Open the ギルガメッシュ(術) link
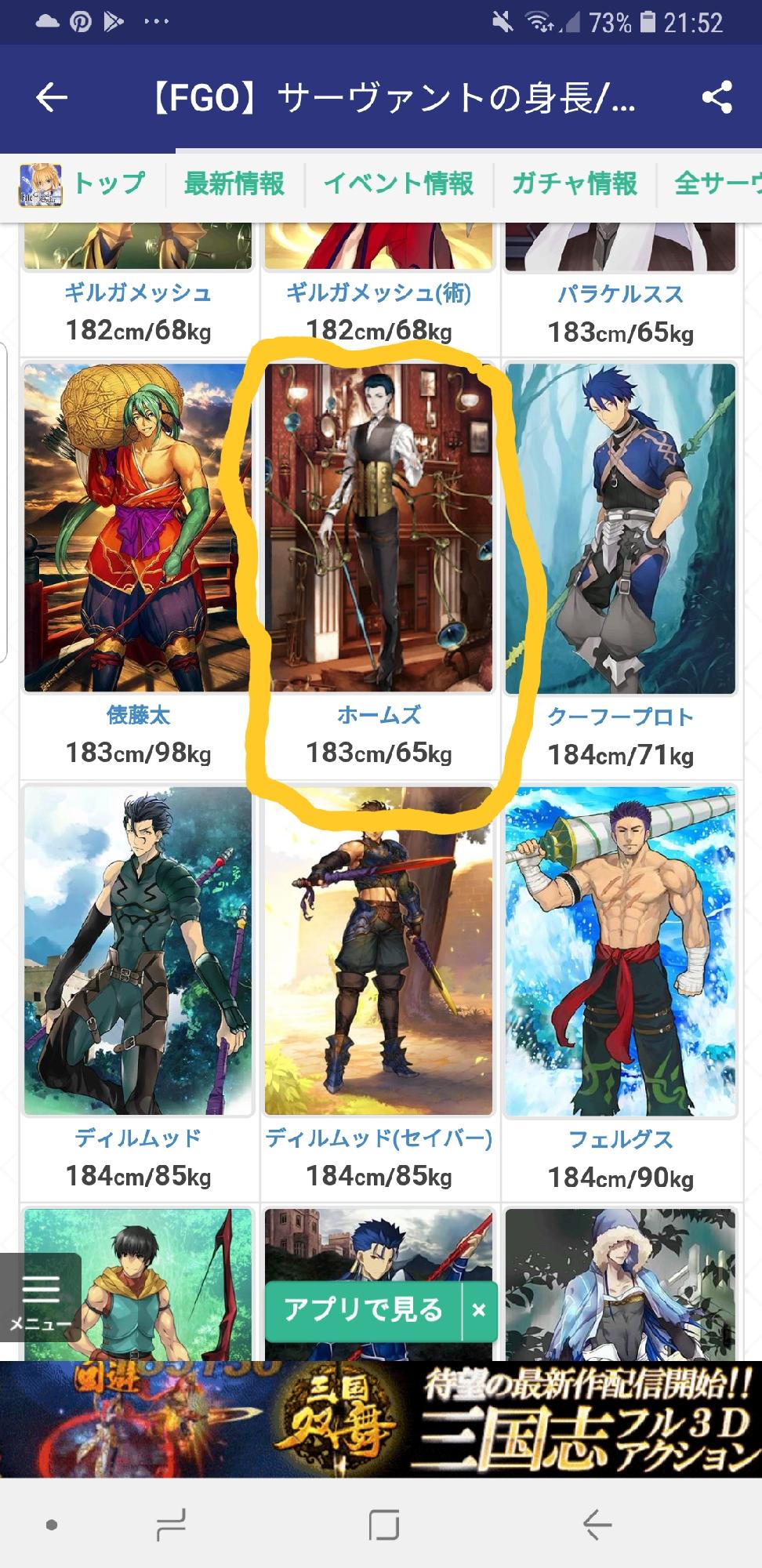762x1568 pixels. click(x=379, y=293)
